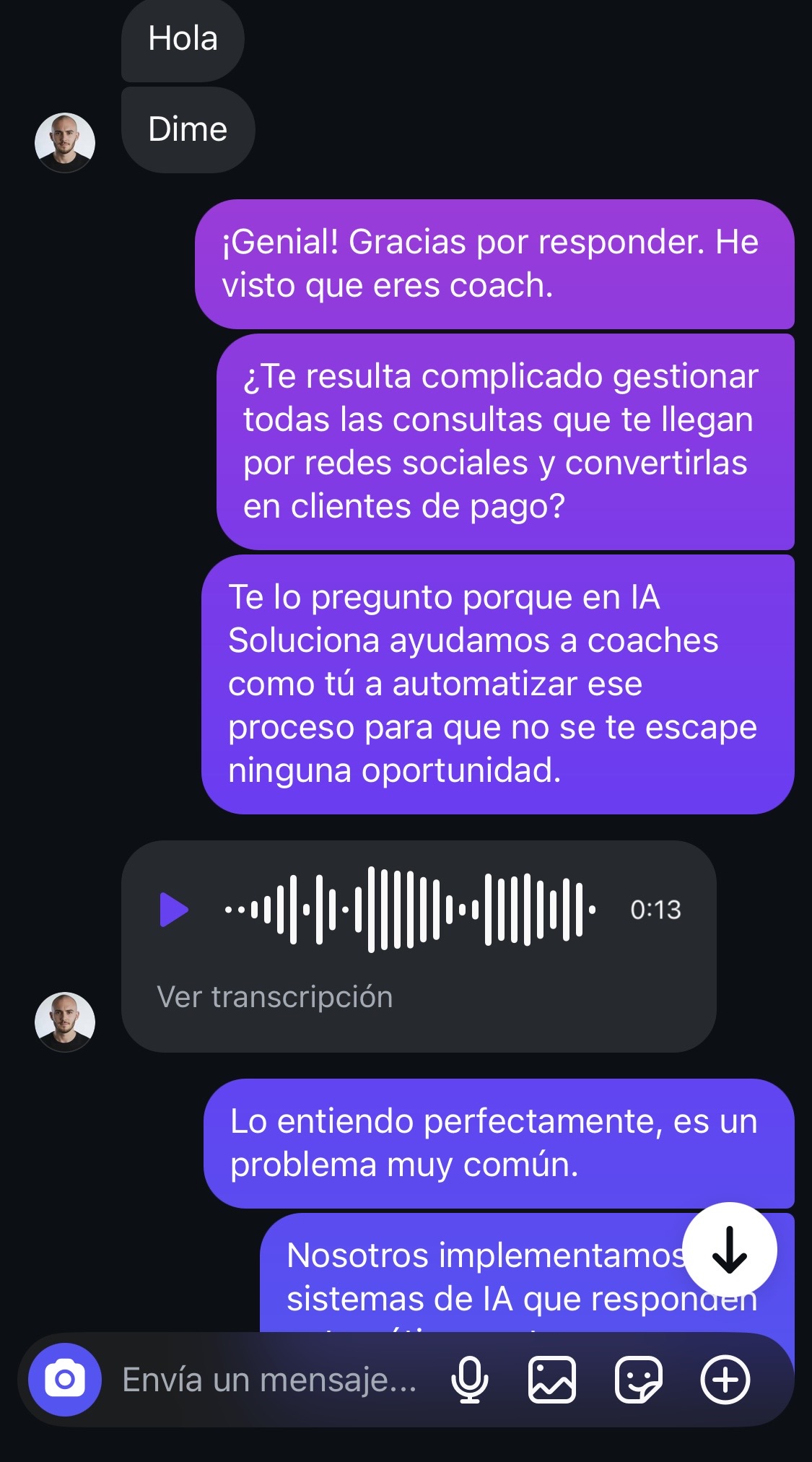The image size is (812, 1462).
Task: Open profile avatar next to 'Dime'
Action: pos(64,142)
